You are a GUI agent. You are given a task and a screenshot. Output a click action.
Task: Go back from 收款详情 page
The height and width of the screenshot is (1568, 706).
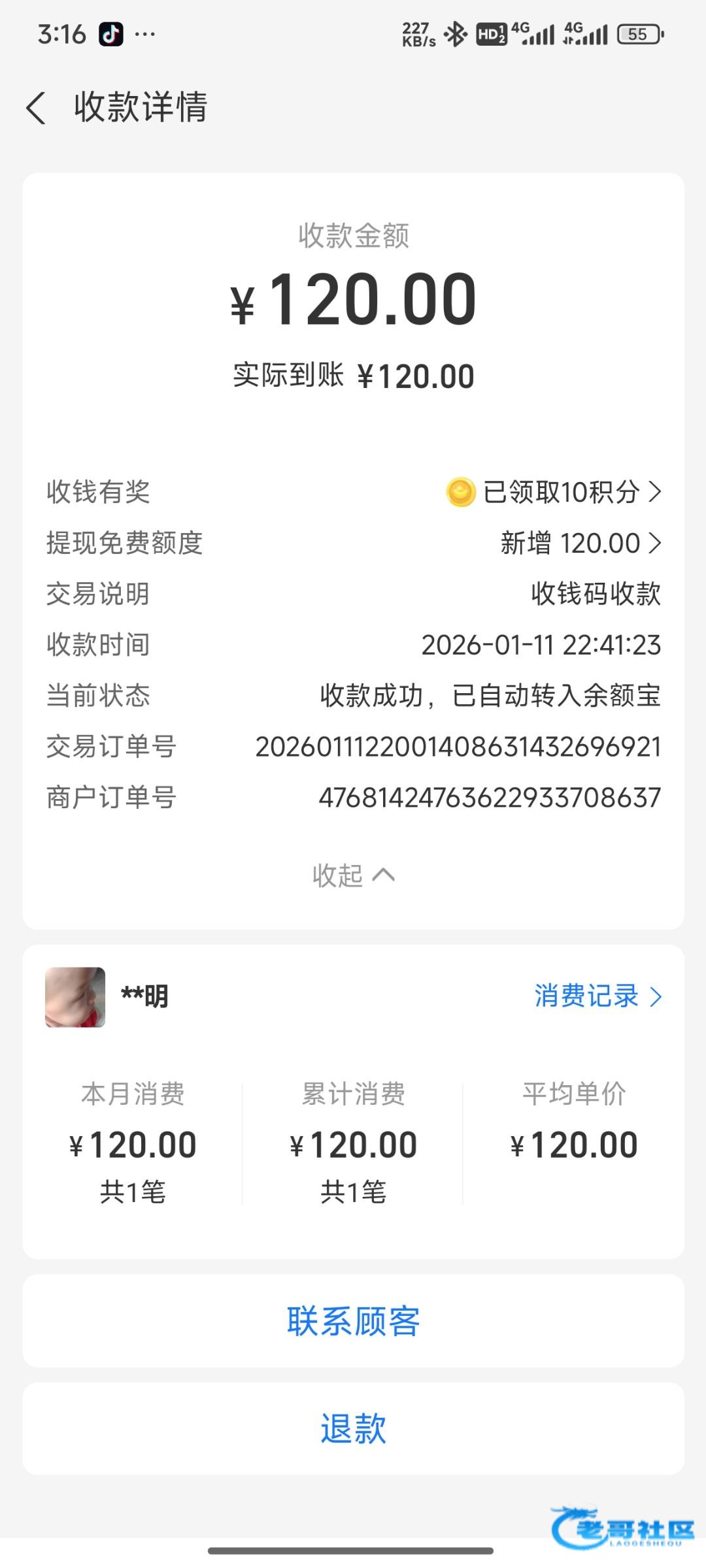[37, 108]
